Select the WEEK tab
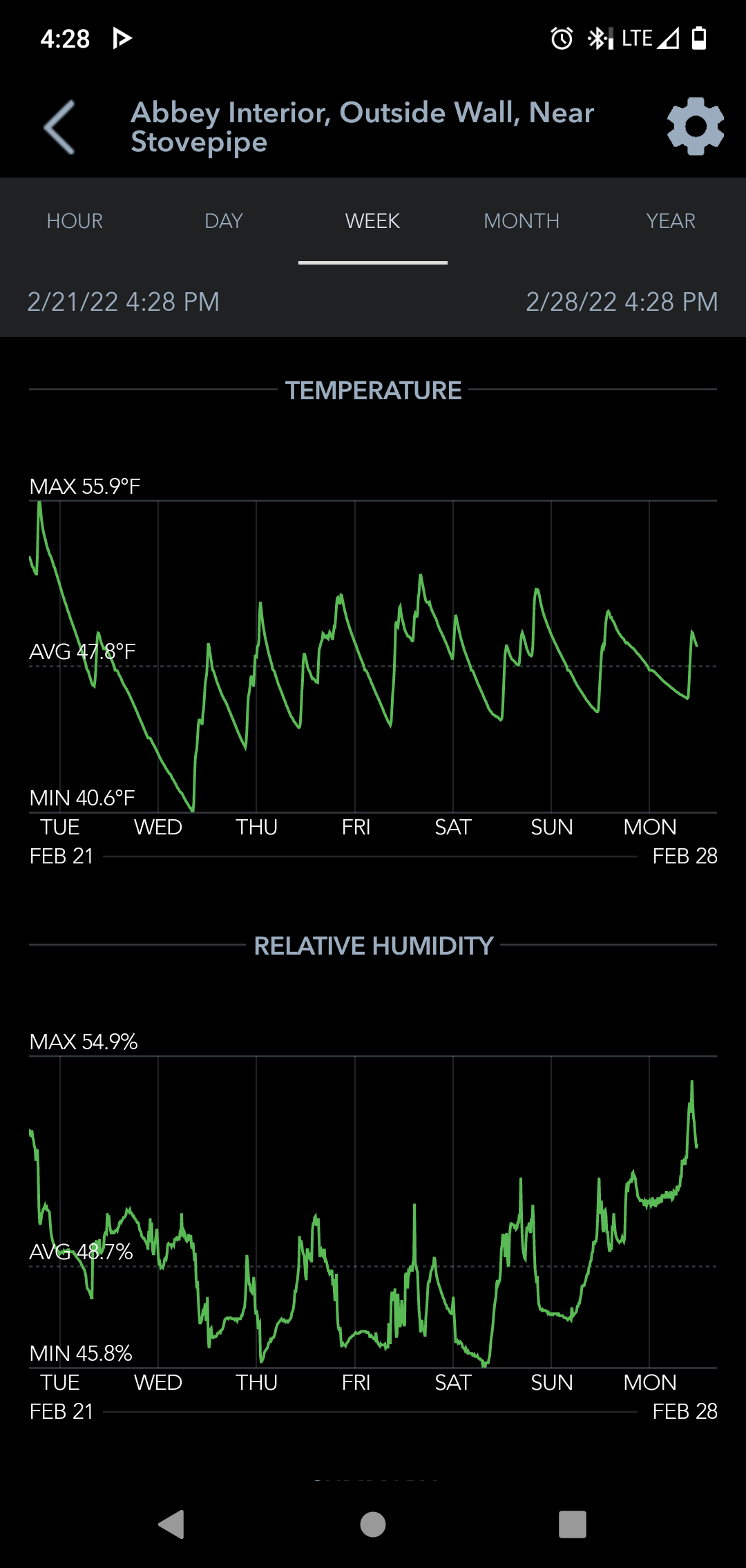The height and width of the screenshot is (1568, 746). point(373,221)
